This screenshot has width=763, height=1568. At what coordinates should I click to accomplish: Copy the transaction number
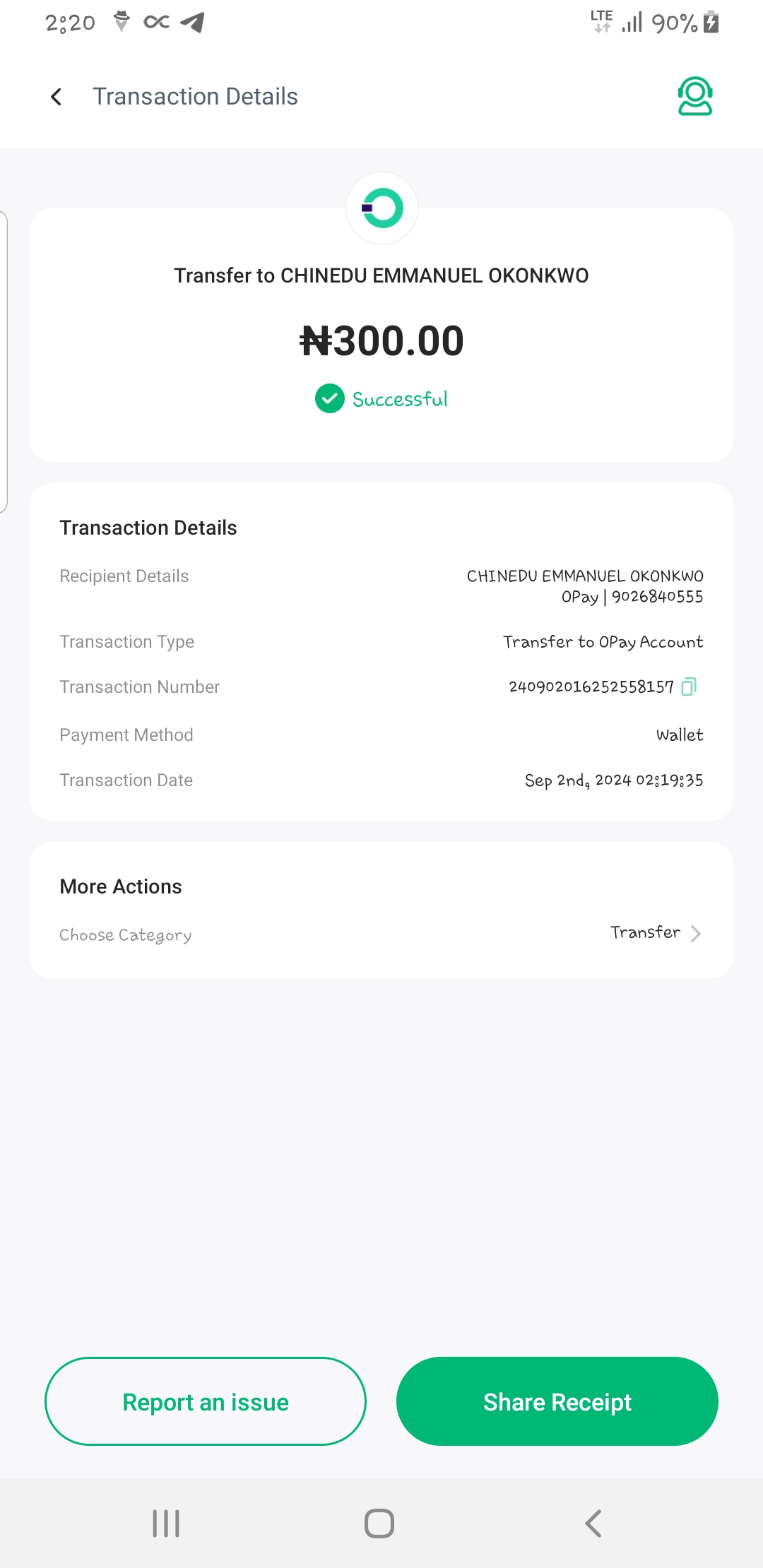tap(689, 687)
